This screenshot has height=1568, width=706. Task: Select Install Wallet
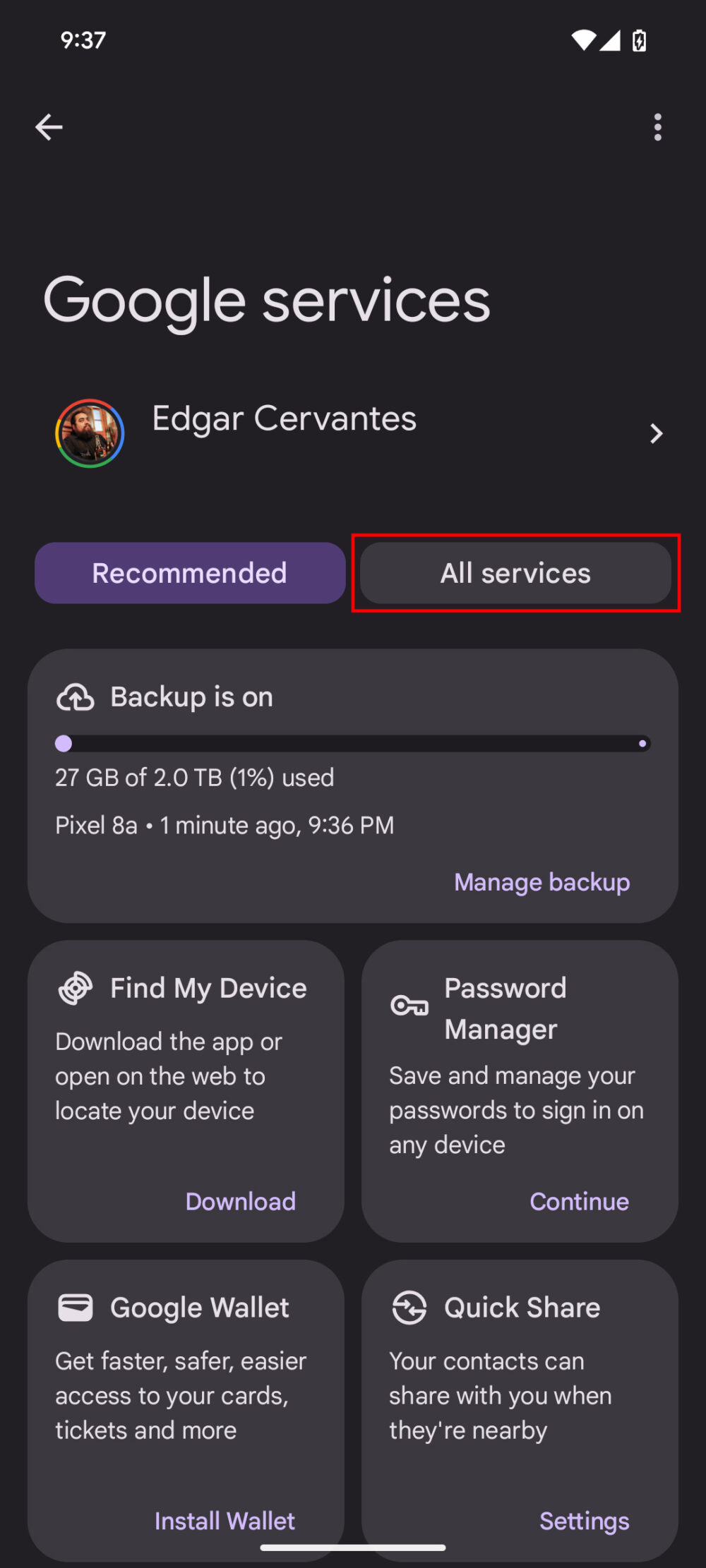pos(225,1521)
